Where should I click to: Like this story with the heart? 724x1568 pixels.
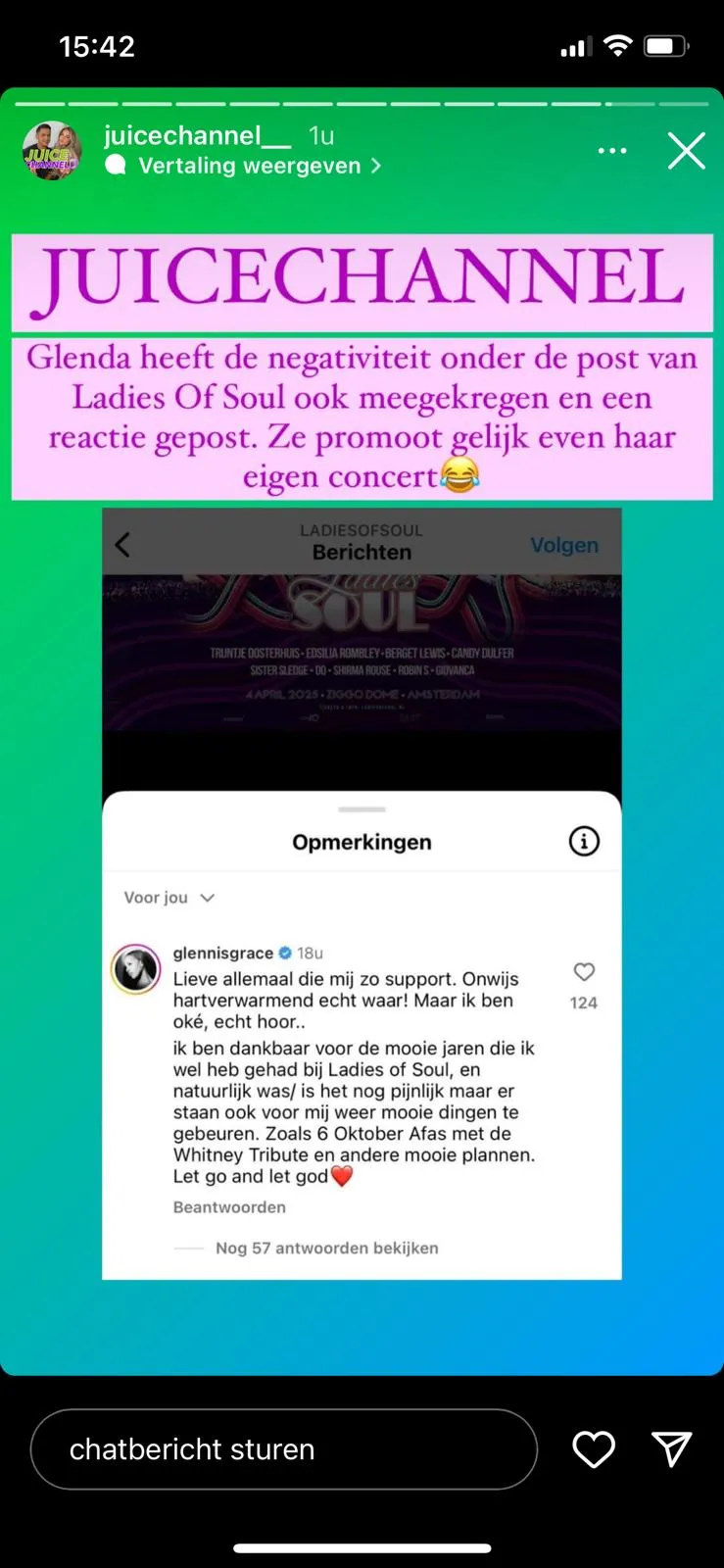[x=594, y=1449]
